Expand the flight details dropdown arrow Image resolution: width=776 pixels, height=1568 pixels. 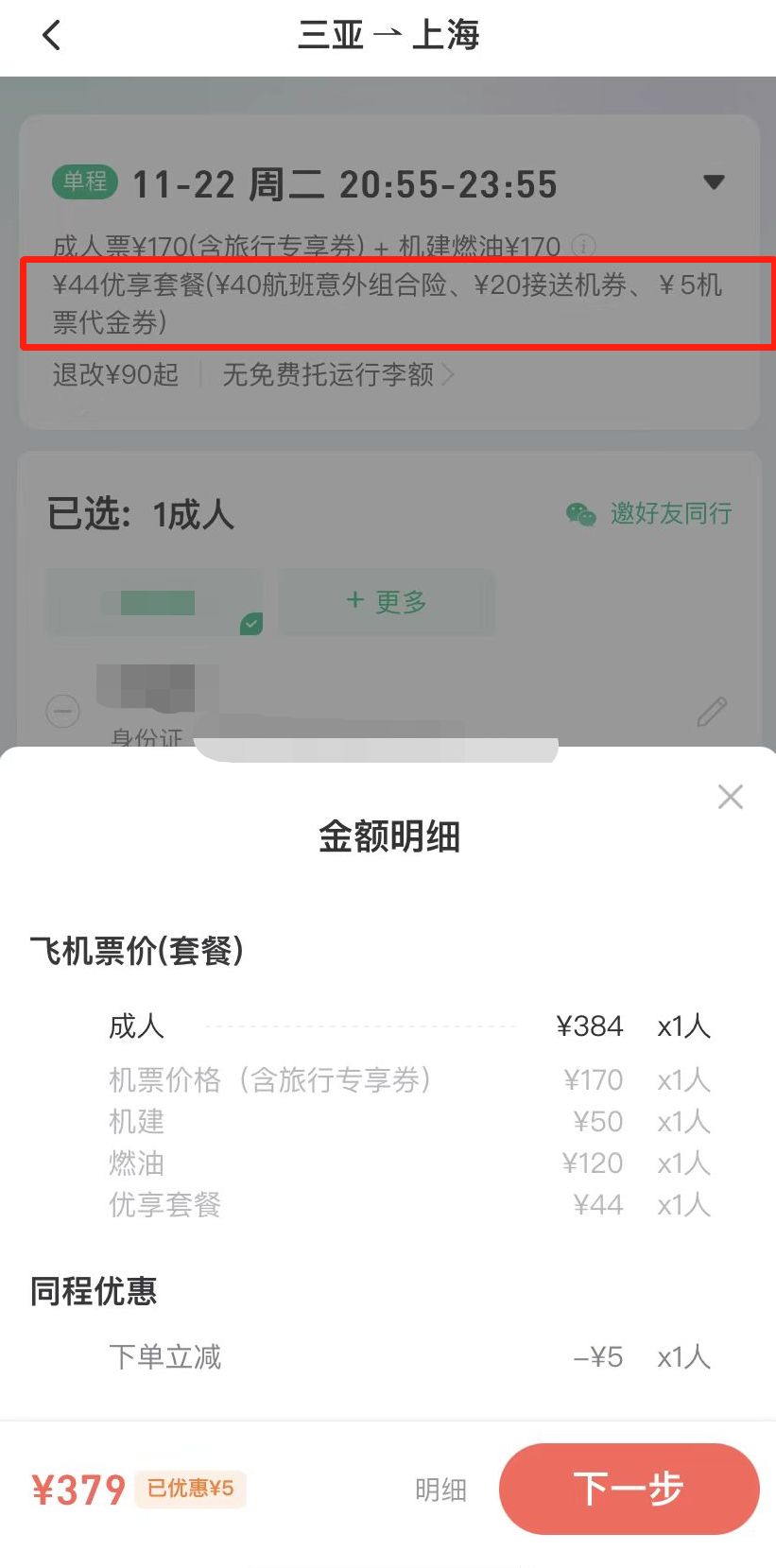click(x=715, y=182)
